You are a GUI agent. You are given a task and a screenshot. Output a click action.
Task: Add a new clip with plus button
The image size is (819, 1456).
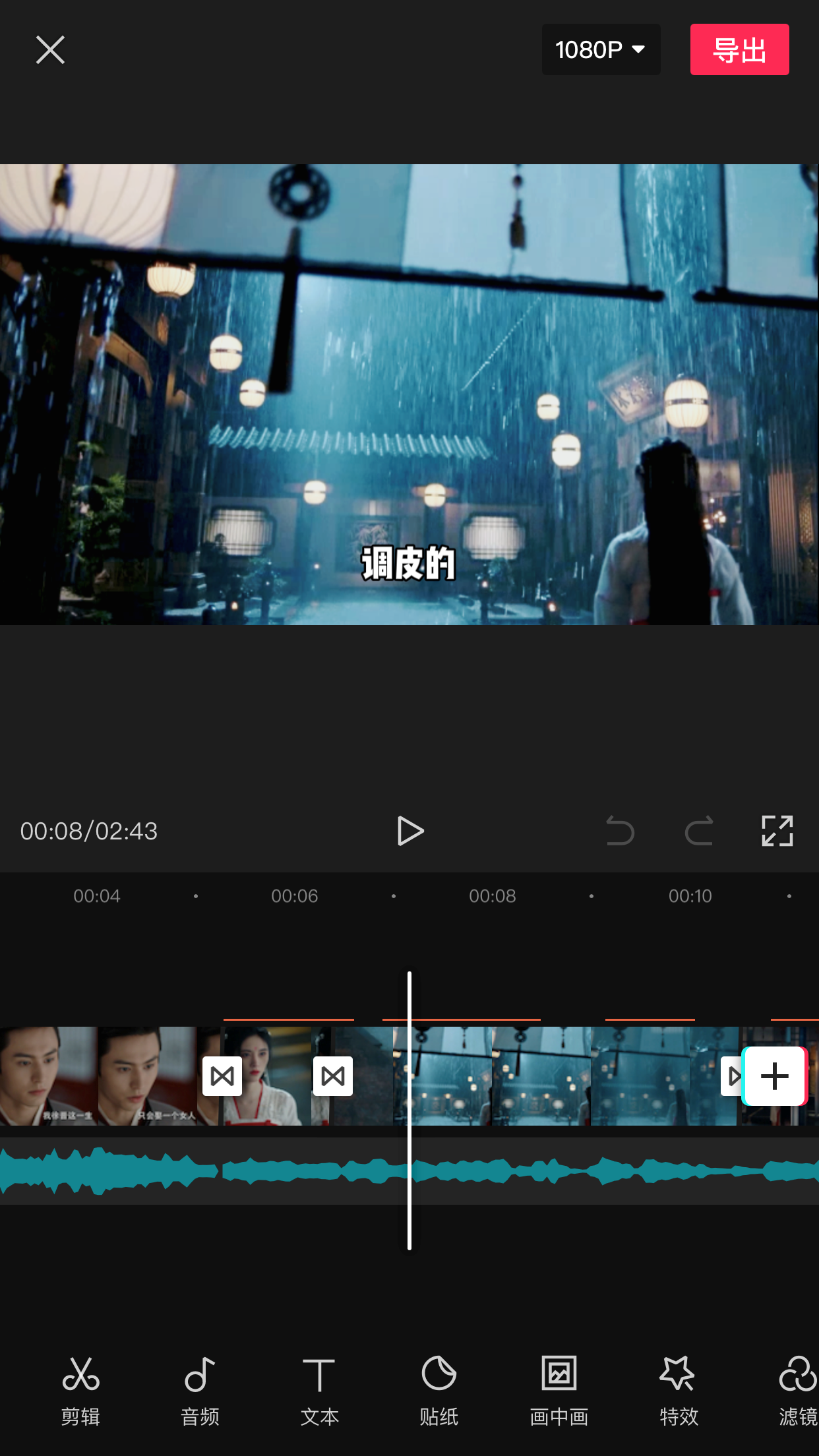(x=774, y=1076)
